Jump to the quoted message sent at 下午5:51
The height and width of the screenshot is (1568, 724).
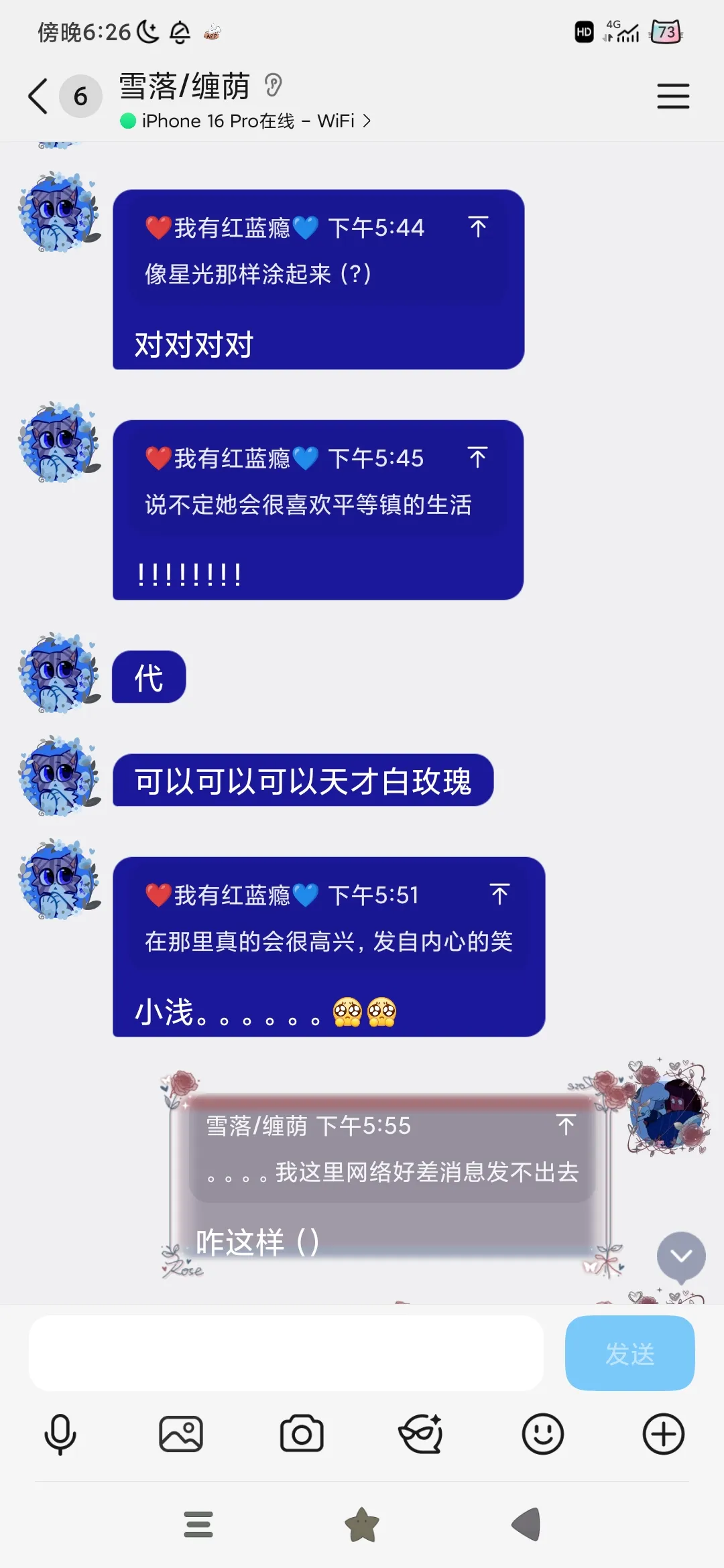pyautogui.click(x=499, y=895)
